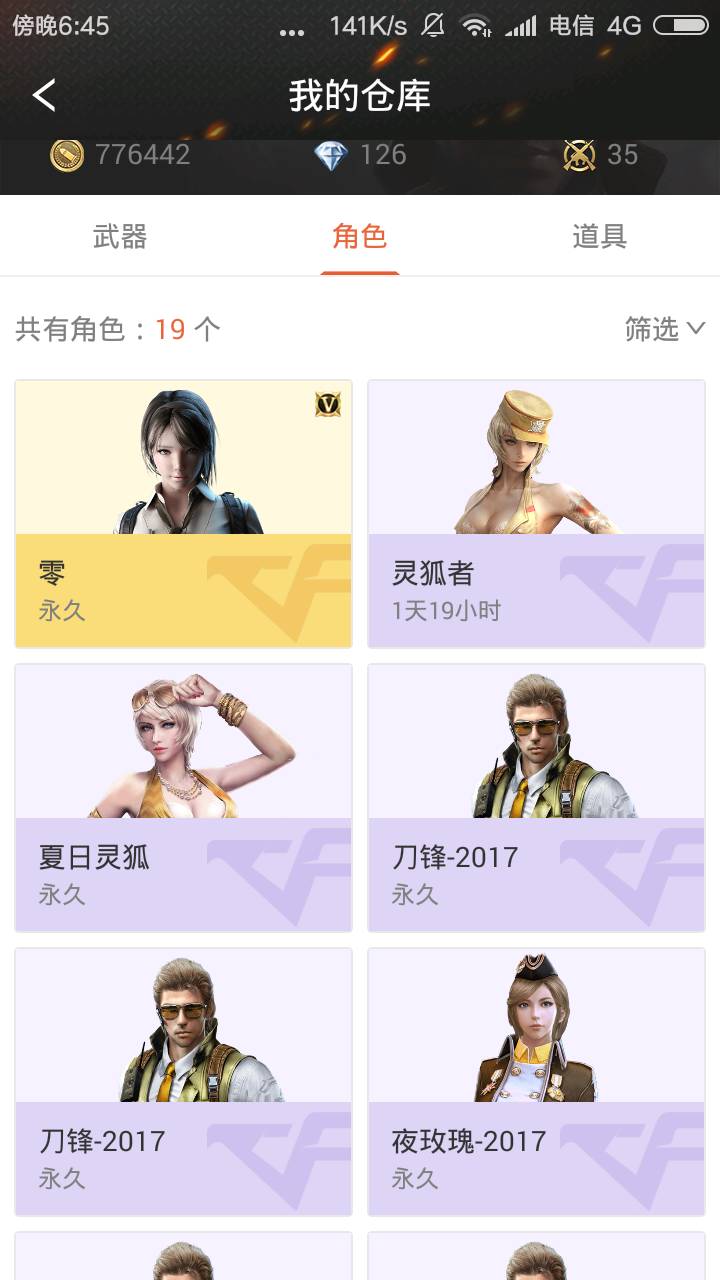Viewport: 720px width, 1280px height.
Task: Go back from 我的仓库
Action: pyautogui.click(x=44, y=96)
